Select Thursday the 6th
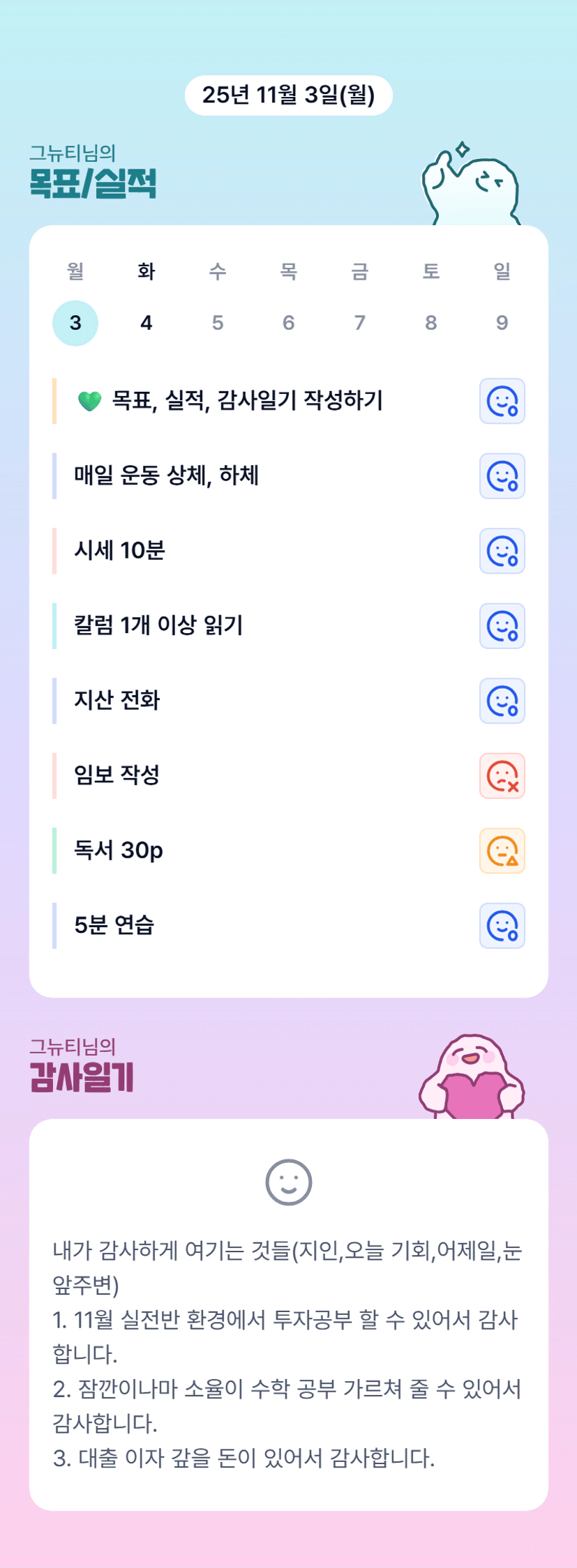This screenshot has width=577, height=1568. 289,323
